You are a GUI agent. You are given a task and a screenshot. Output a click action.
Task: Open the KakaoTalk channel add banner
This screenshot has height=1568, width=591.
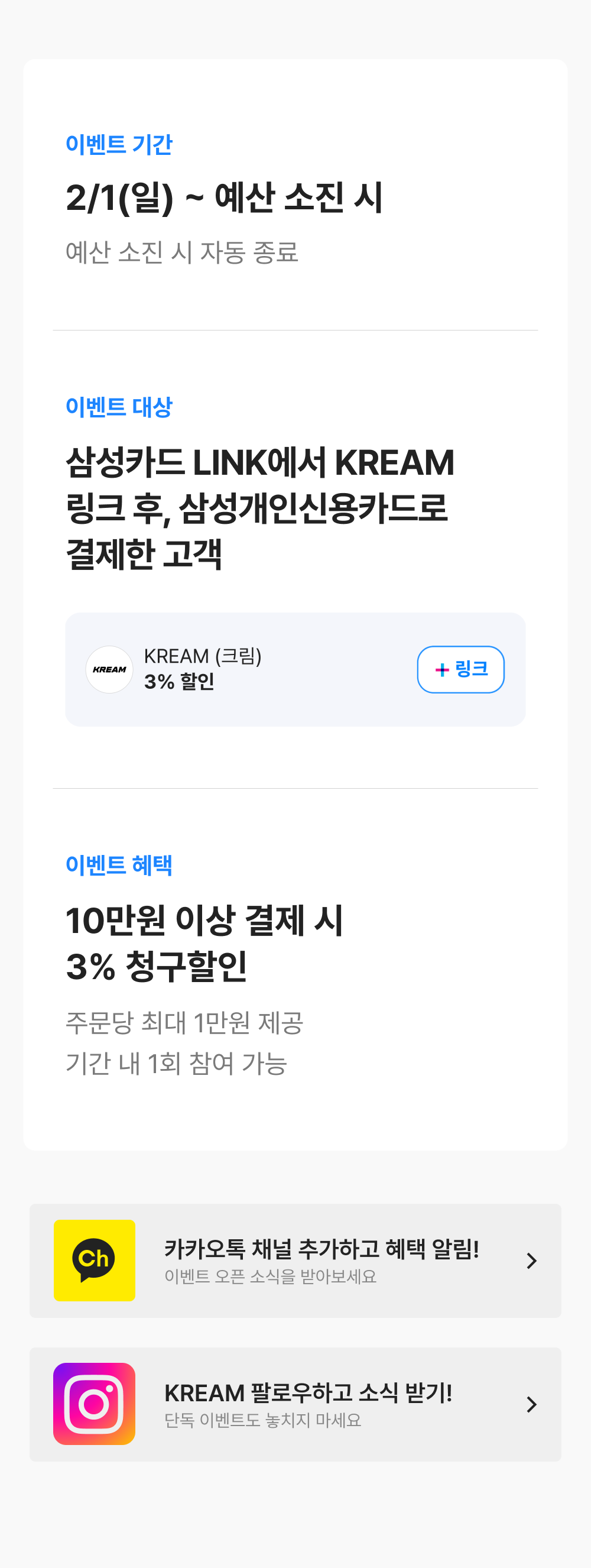(x=295, y=1260)
